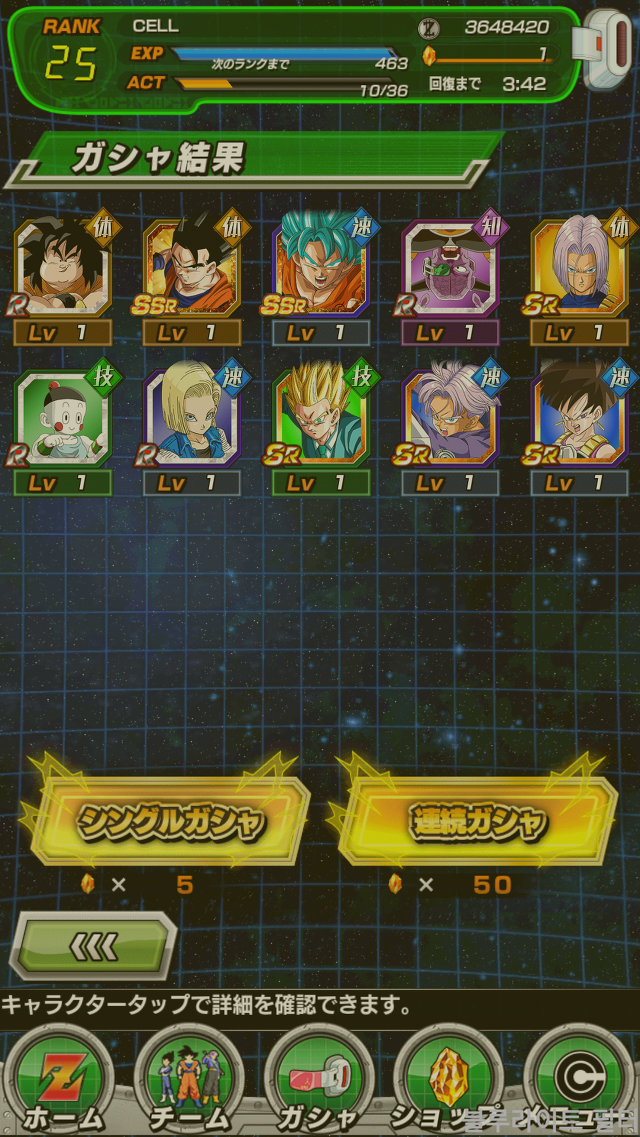Image resolution: width=640 pixels, height=1137 pixels.
Task: Switch to the チーム team tab
Action: [188, 1083]
